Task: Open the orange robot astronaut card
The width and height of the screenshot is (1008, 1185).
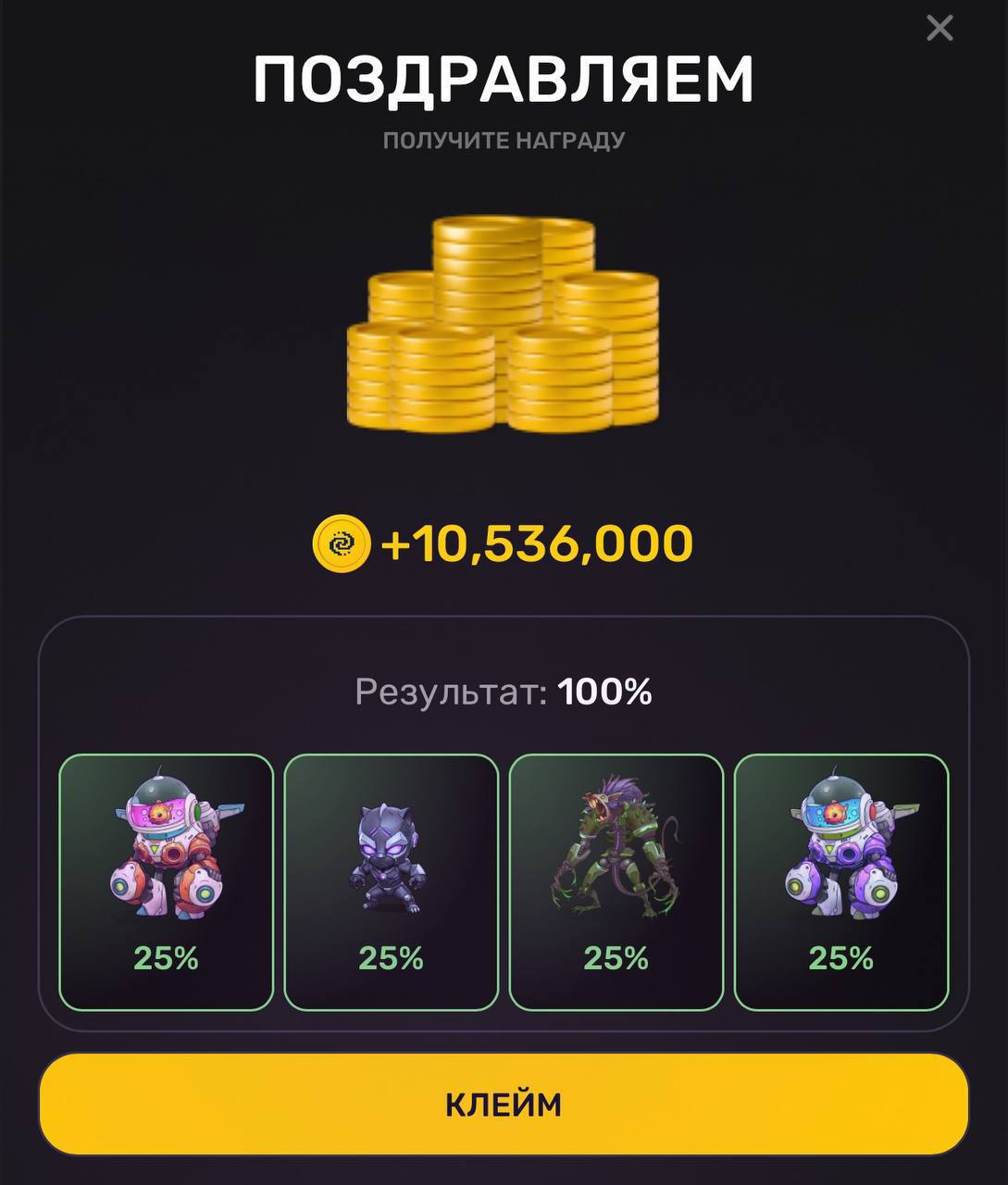Action: point(167,881)
